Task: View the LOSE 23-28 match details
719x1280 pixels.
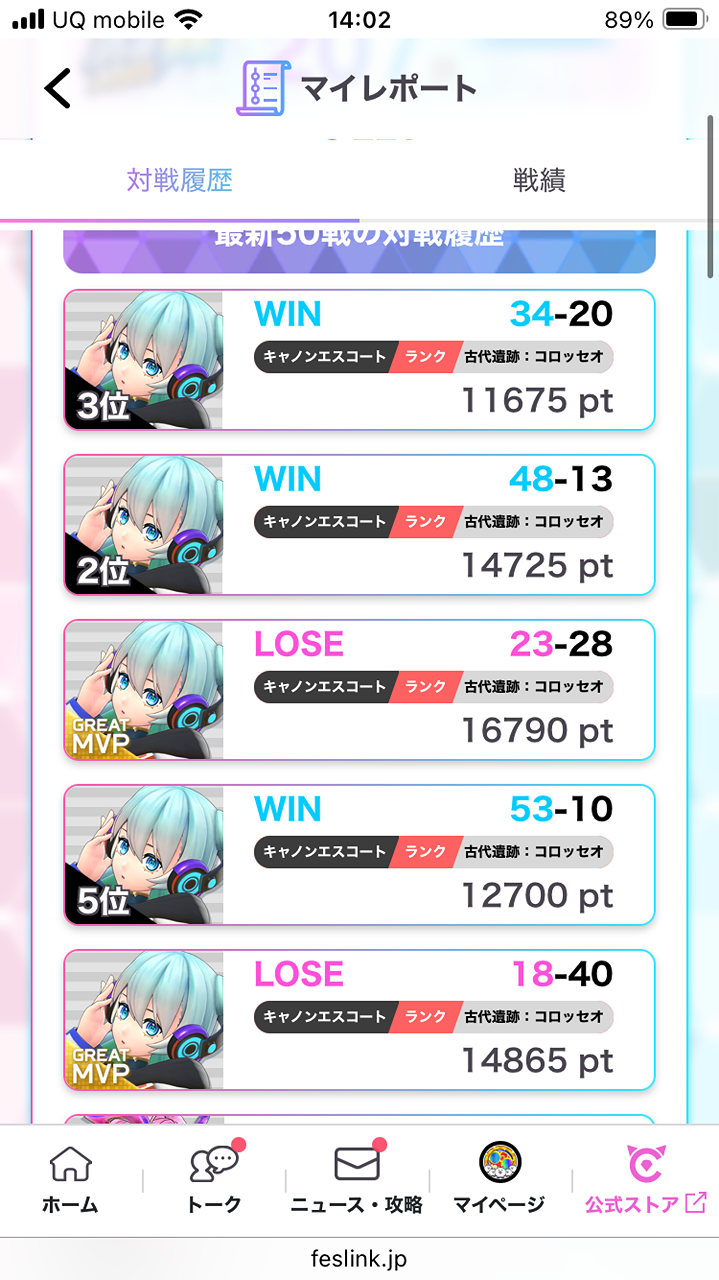Action: click(359, 690)
